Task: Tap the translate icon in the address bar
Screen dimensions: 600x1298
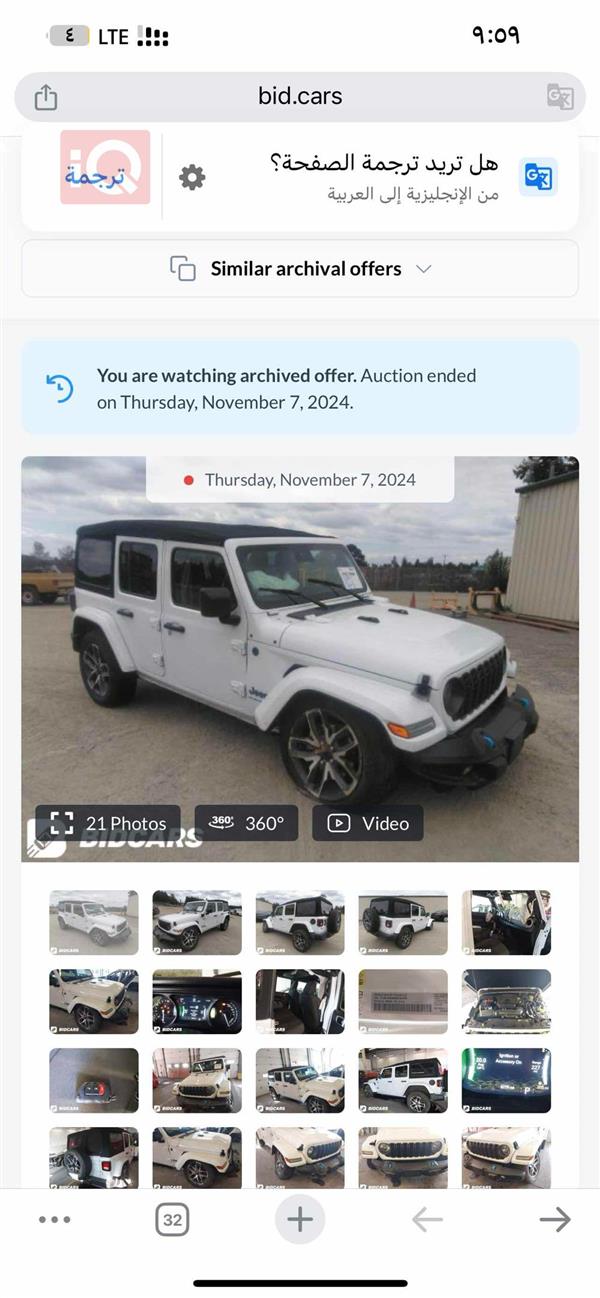Action: [560, 97]
